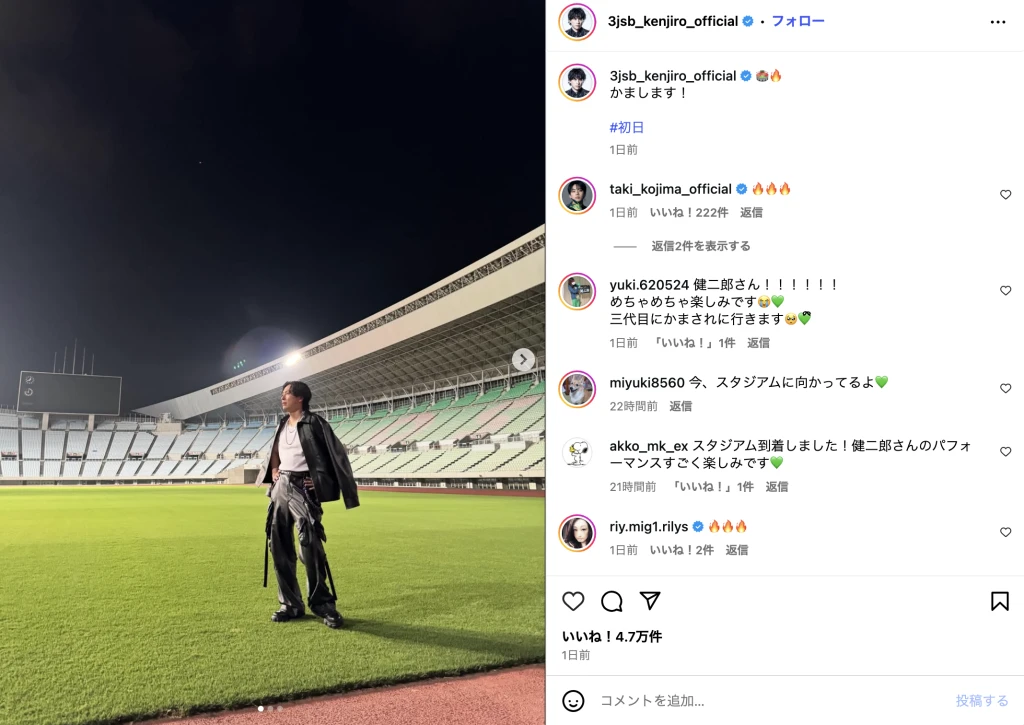Share the post via paper plane icon
The width and height of the screenshot is (1024, 725).
coord(650,601)
